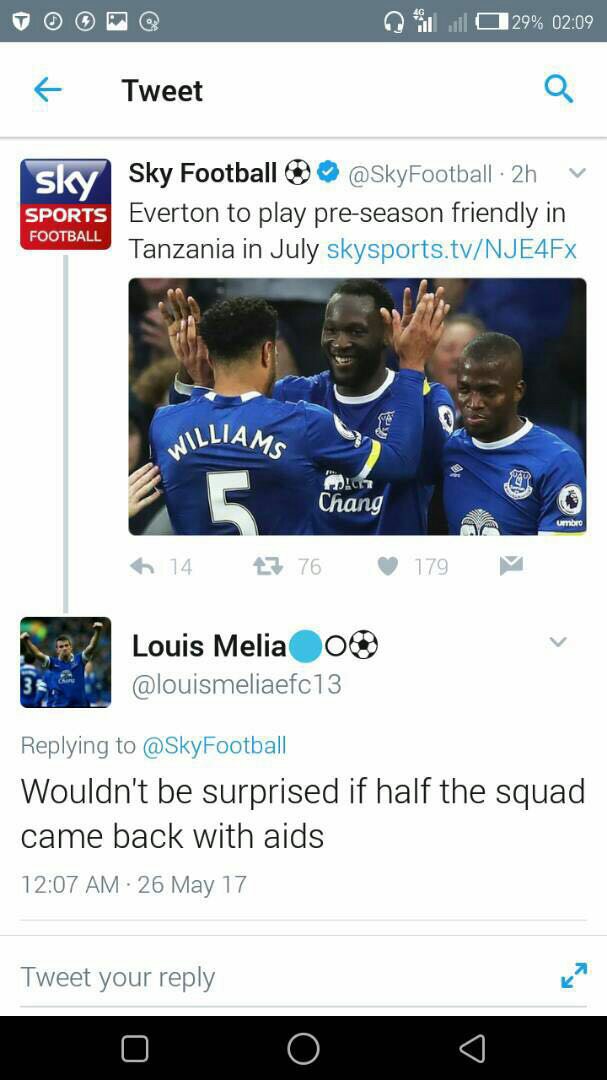Open recent apps from navigation bar
The width and height of the screenshot is (607, 1080).
pos(135,1048)
